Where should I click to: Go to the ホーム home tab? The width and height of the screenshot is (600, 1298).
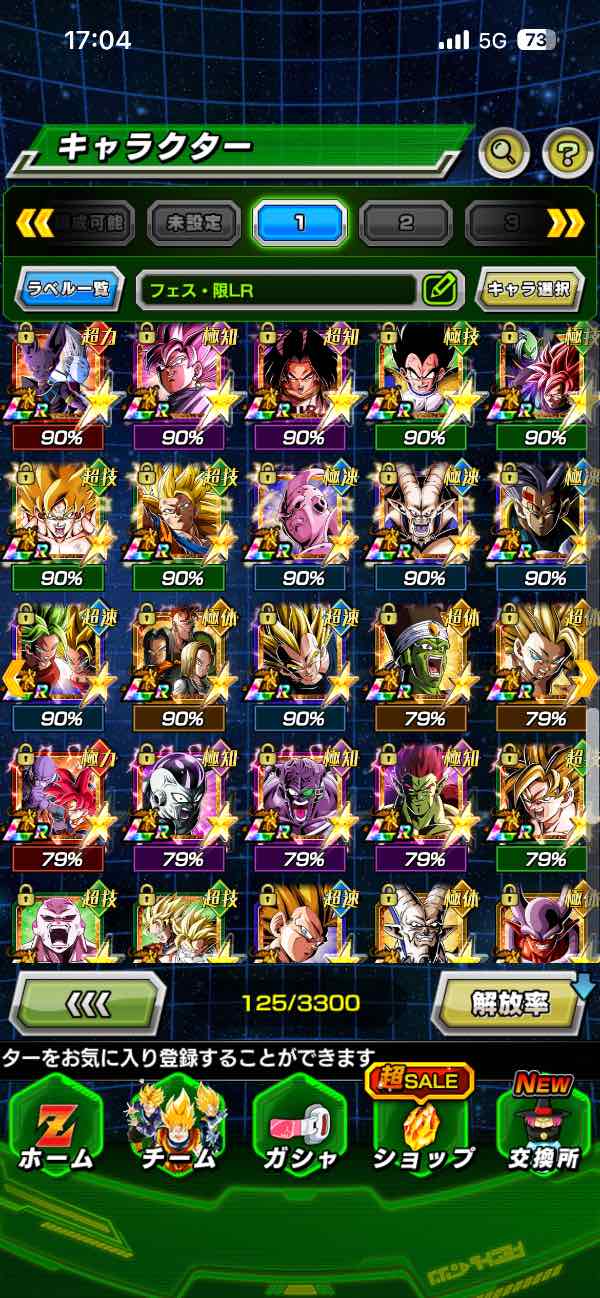pos(57,1130)
